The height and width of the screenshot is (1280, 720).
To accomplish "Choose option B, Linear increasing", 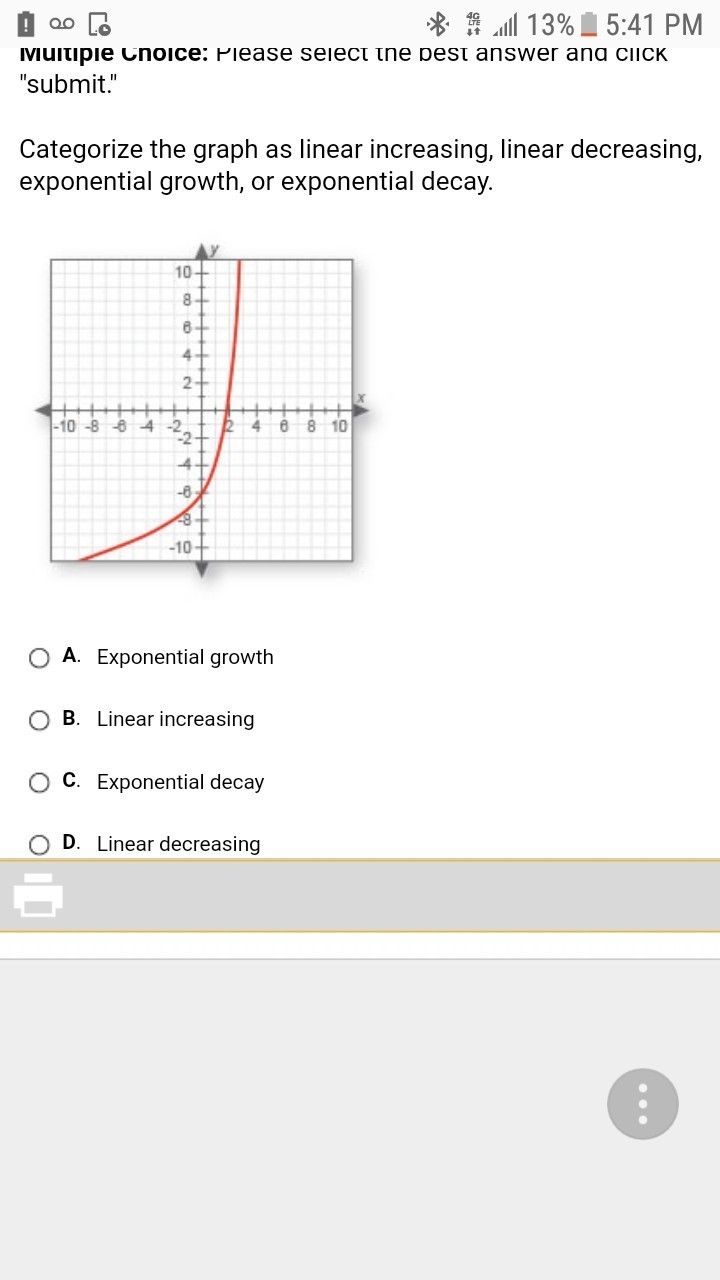I will click(40, 720).
